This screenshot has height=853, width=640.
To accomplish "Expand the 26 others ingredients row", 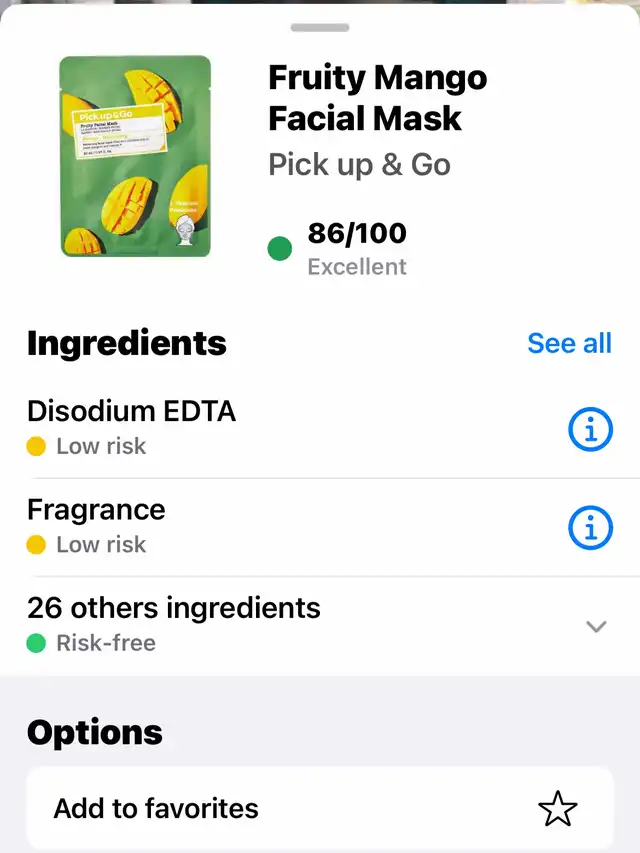I will (x=596, y=626).
